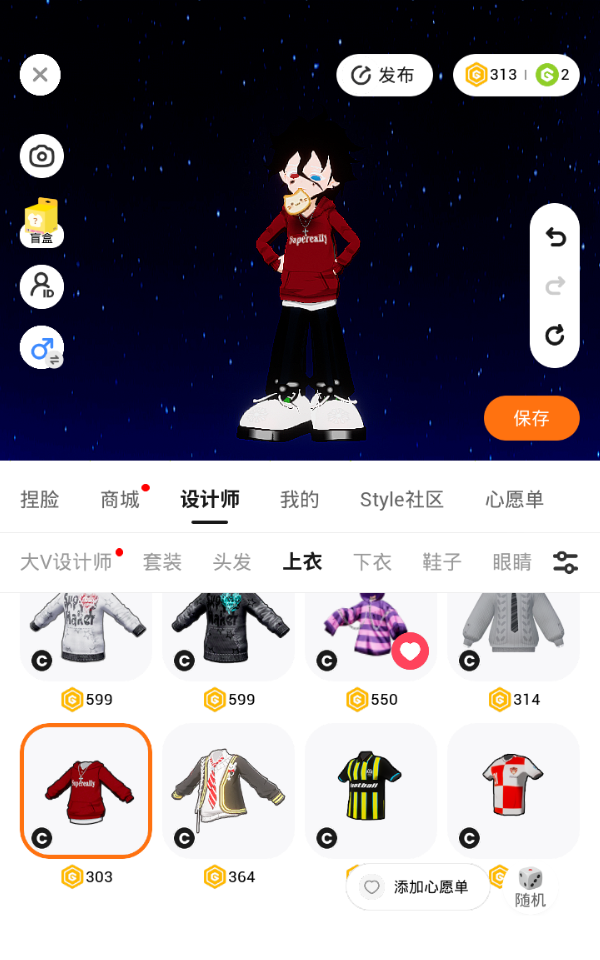This screenshot has width=600, height=960.
Task: Tap the 发布 publish button
Action: [x=384, y=75]
